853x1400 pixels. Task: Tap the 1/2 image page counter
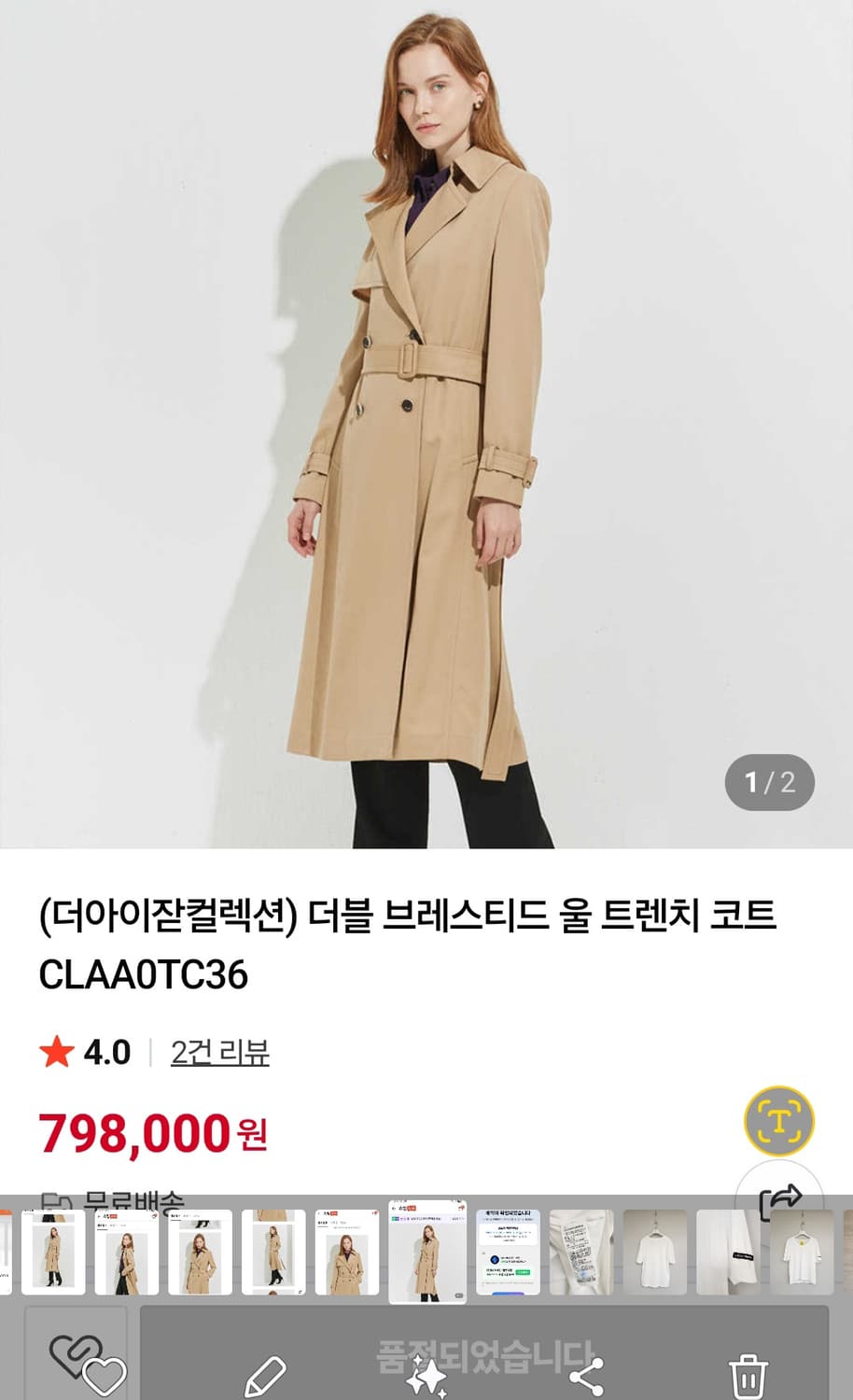767,784
